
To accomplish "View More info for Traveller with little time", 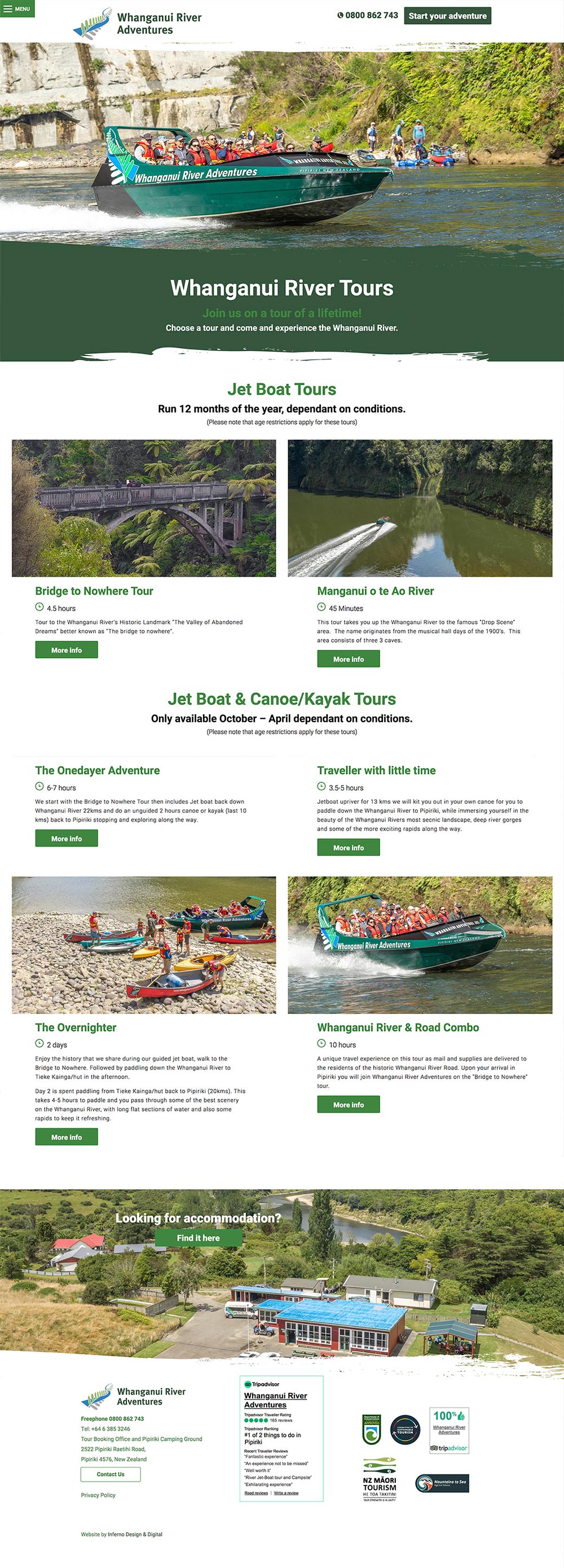I will (349, 848).
